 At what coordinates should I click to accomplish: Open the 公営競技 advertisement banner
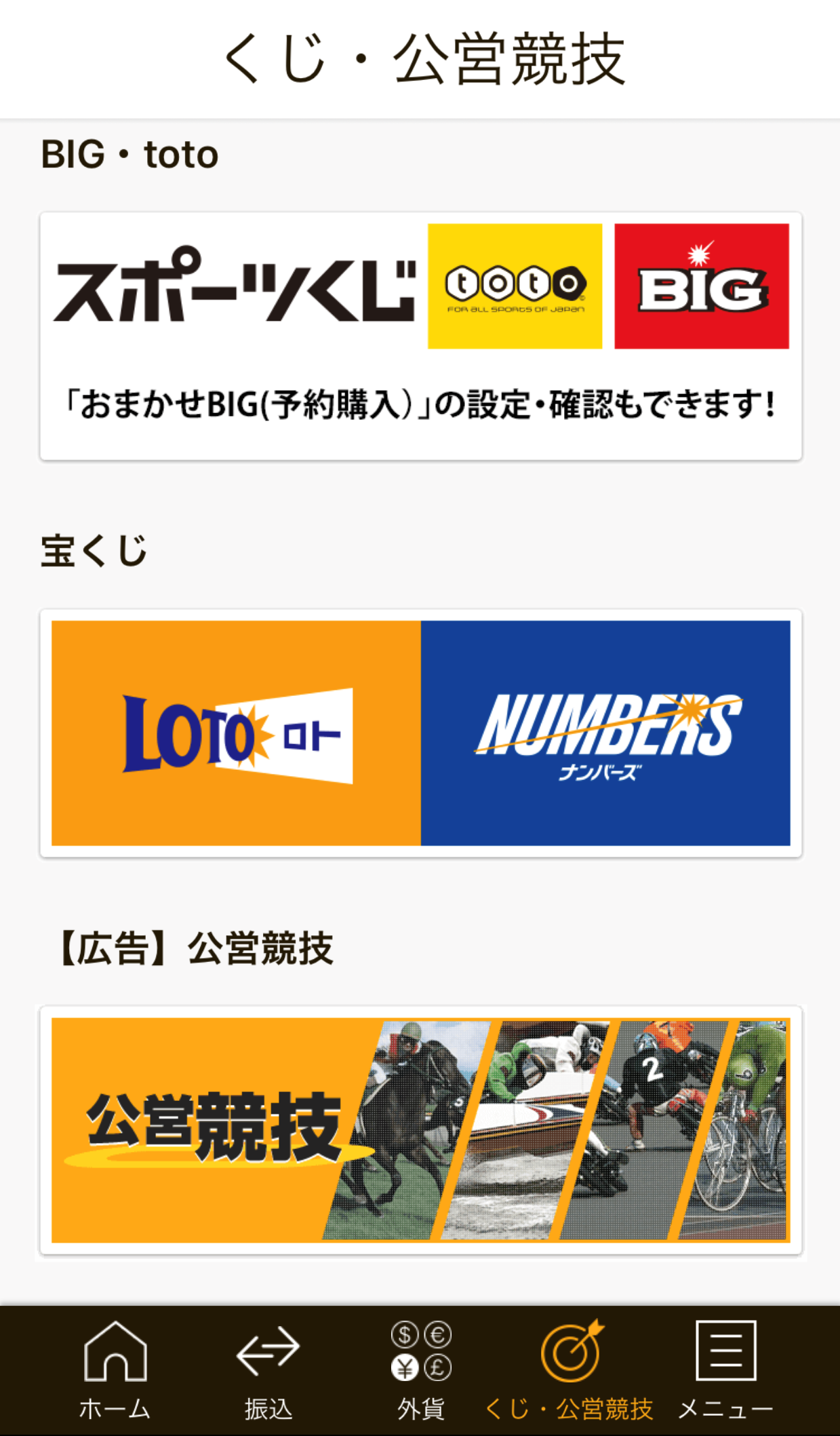(x=420, y=1130)
